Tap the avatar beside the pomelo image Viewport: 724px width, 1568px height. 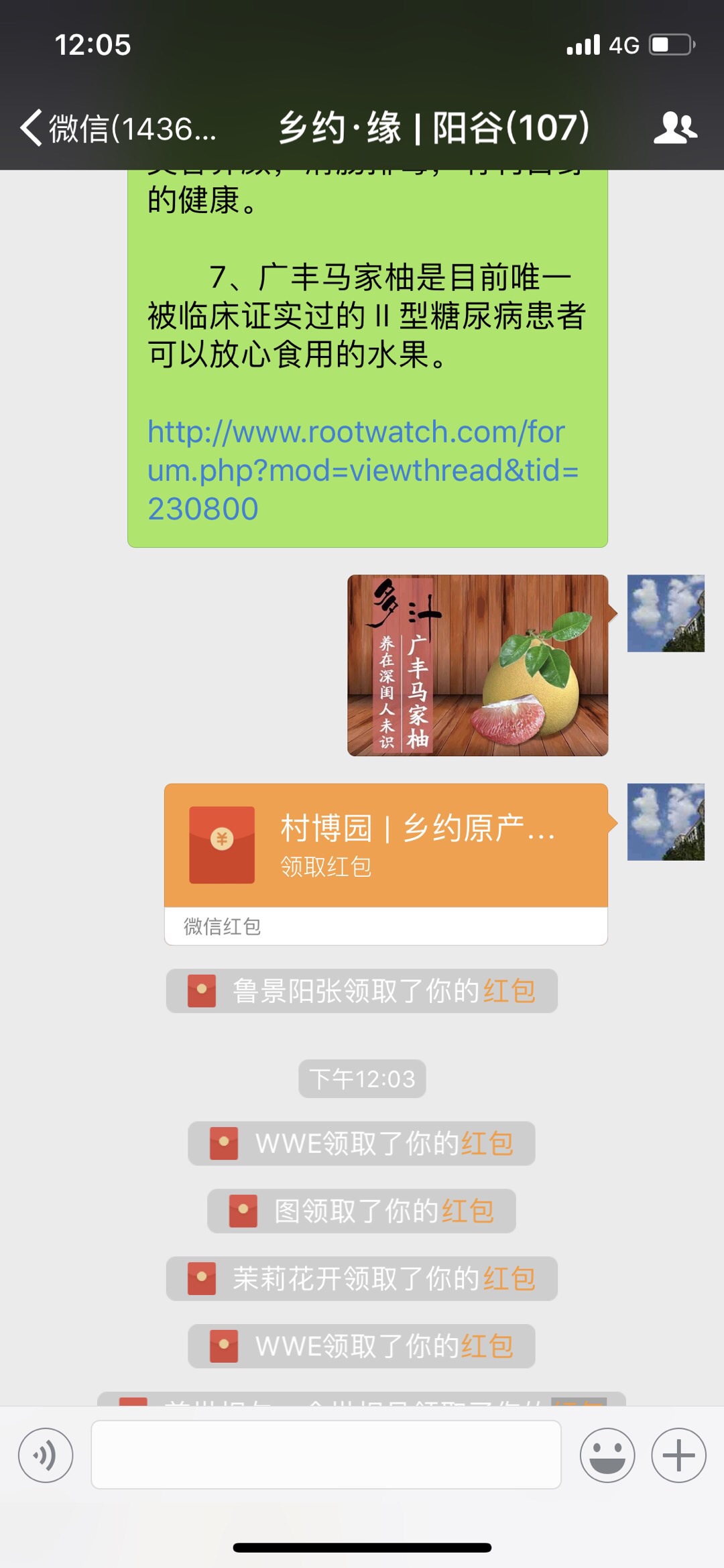666,613
